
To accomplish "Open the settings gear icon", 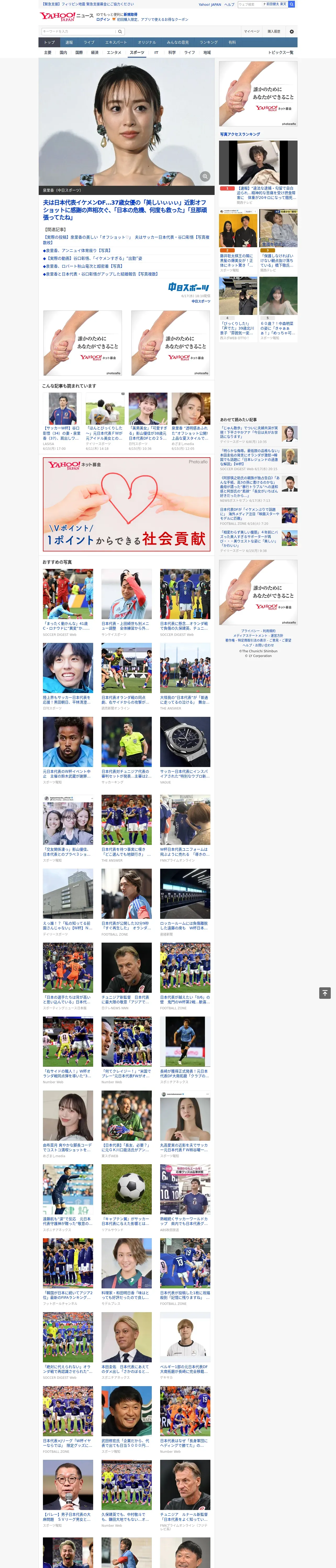I will coord(292,32).
